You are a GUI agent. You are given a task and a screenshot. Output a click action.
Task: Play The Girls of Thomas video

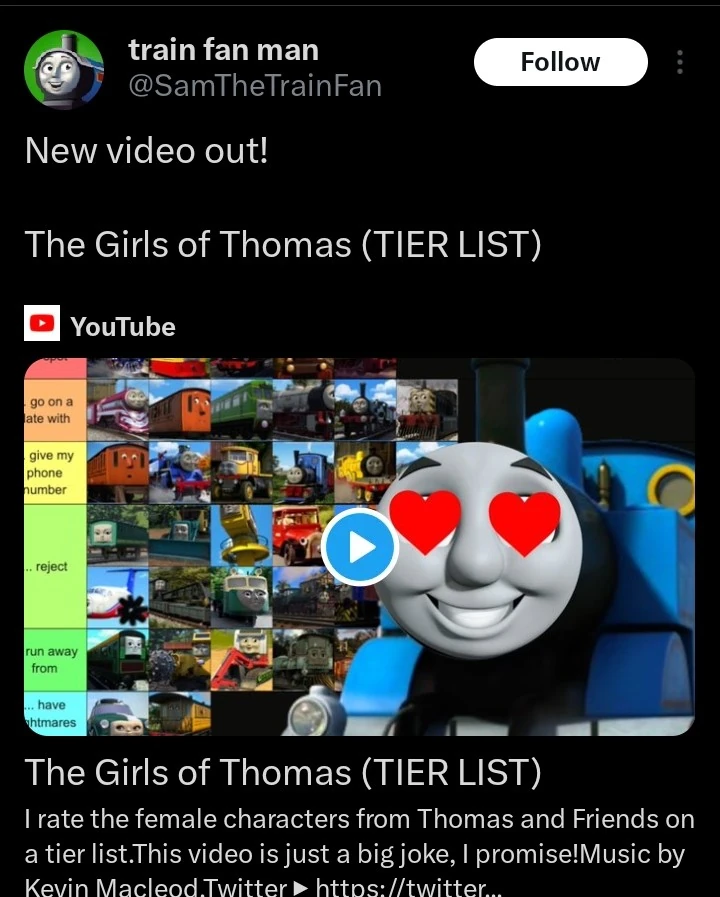coord(360,547)
